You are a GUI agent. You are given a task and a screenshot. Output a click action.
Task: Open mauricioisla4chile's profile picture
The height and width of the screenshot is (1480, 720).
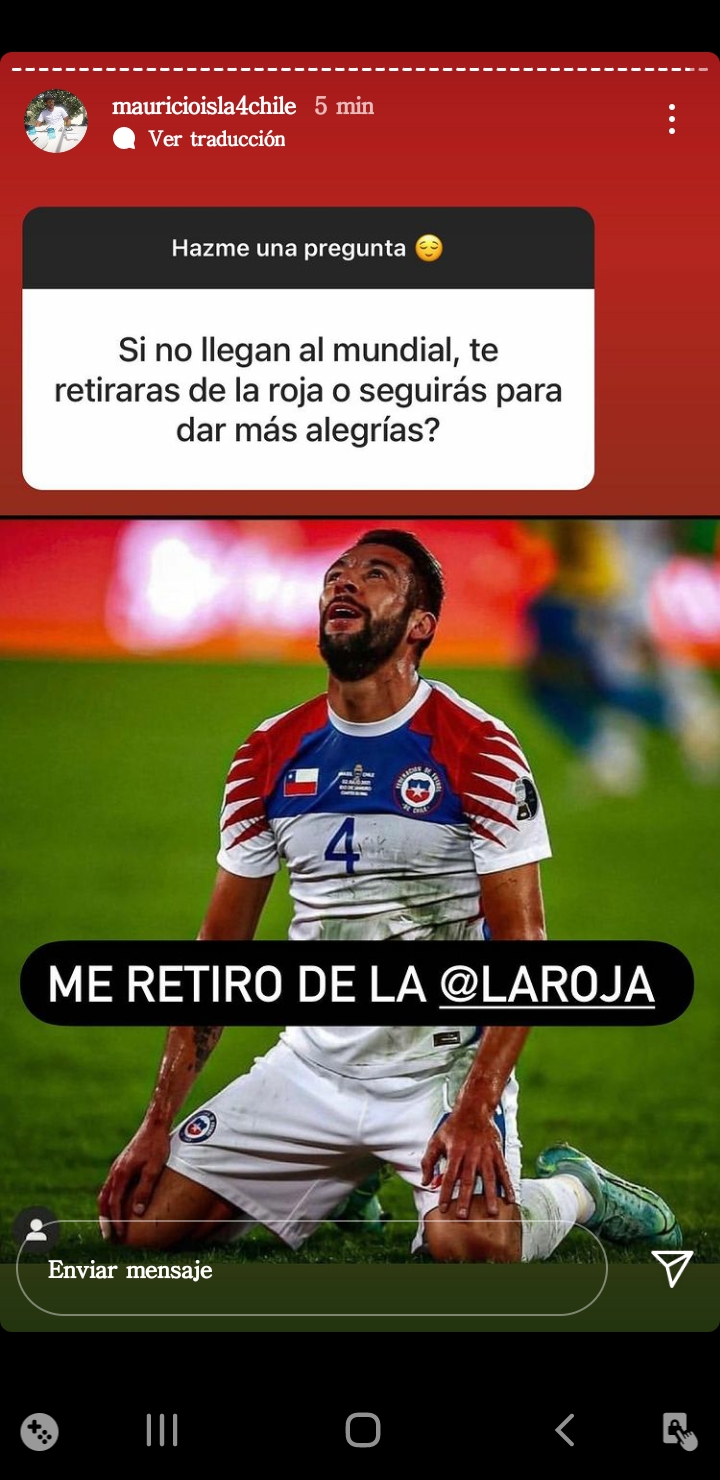(x=56, y=121)
